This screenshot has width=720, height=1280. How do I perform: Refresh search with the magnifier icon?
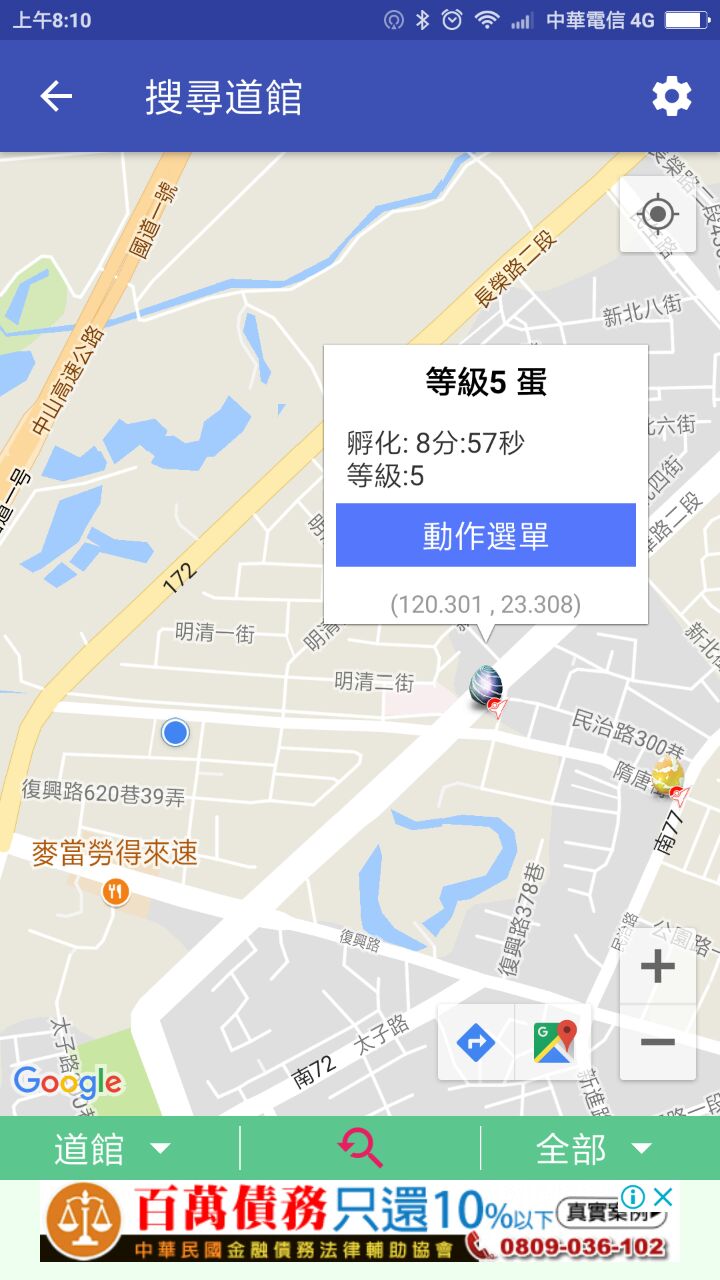click(360, 1148)
